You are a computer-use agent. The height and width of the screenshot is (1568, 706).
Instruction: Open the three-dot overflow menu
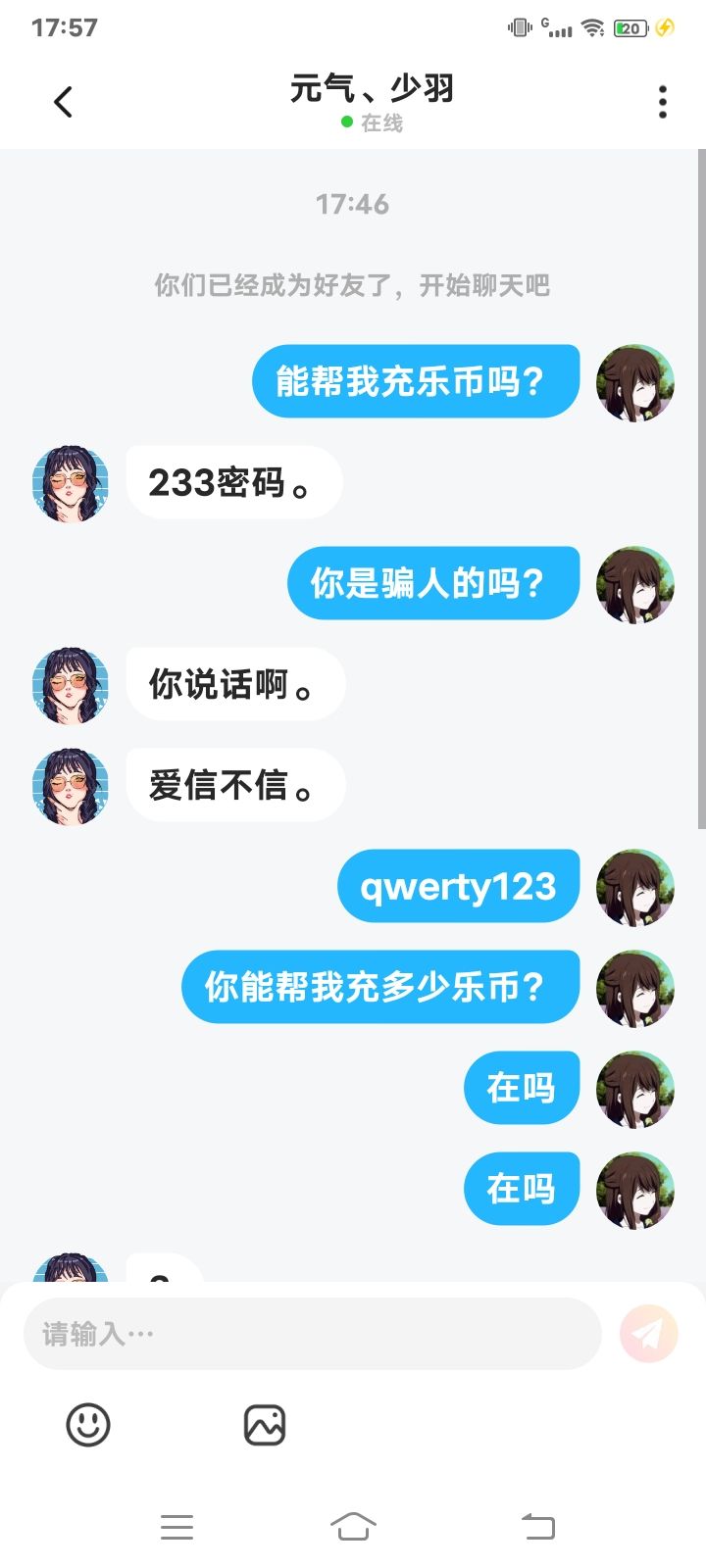[x=663, y=102]
